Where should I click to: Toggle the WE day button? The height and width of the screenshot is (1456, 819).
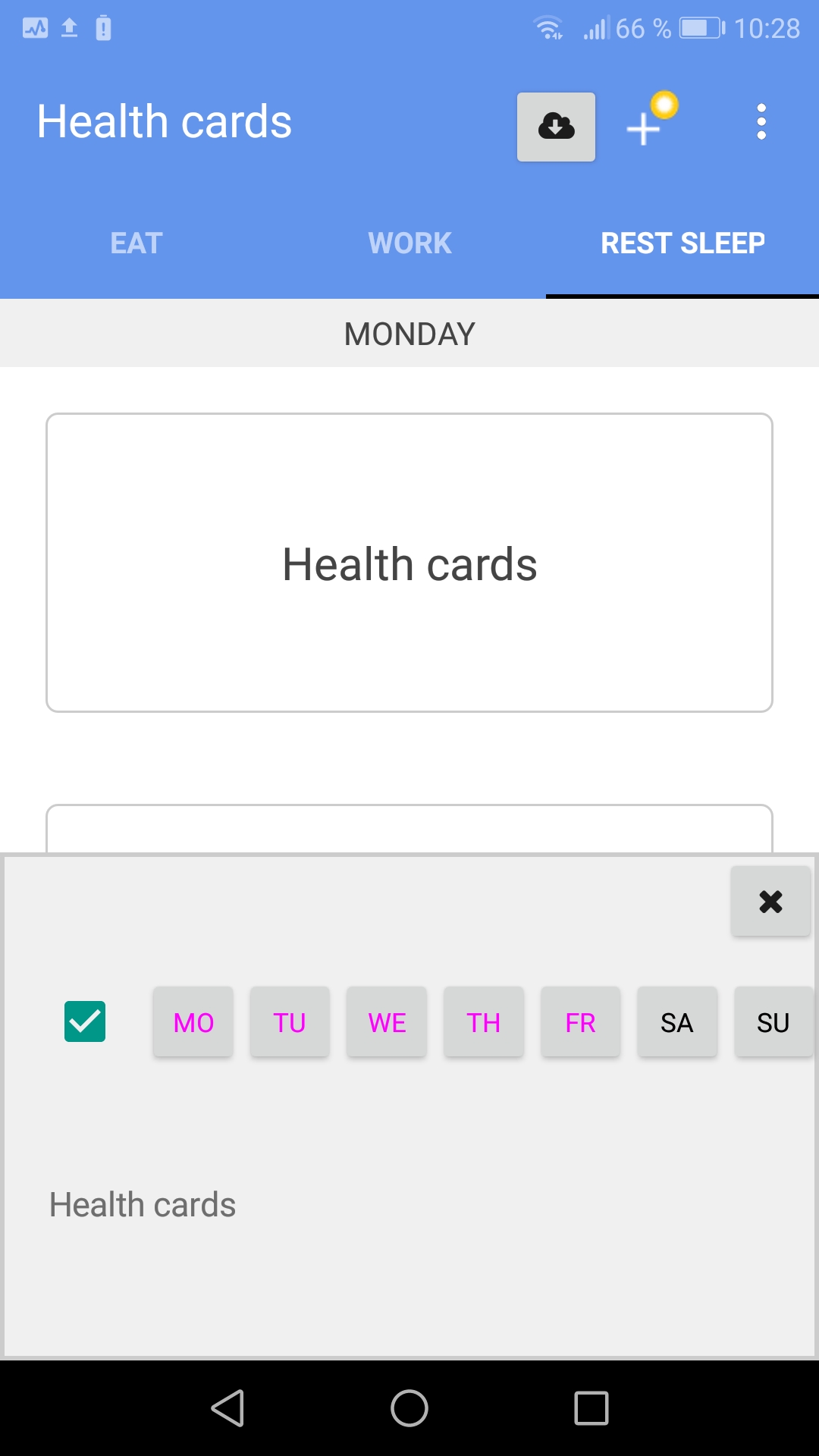click(387, 1022)
